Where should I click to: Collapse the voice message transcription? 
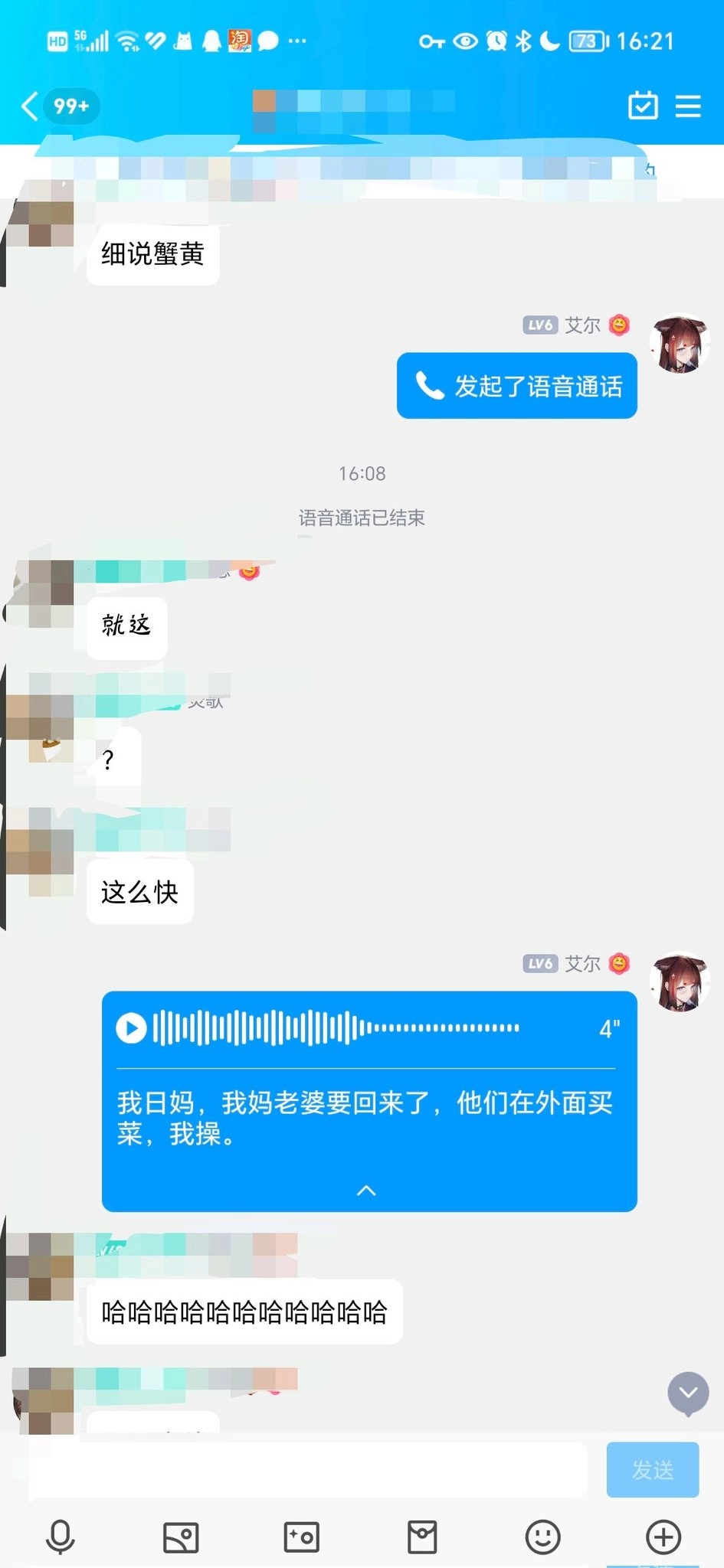(x=367, y=1190)
